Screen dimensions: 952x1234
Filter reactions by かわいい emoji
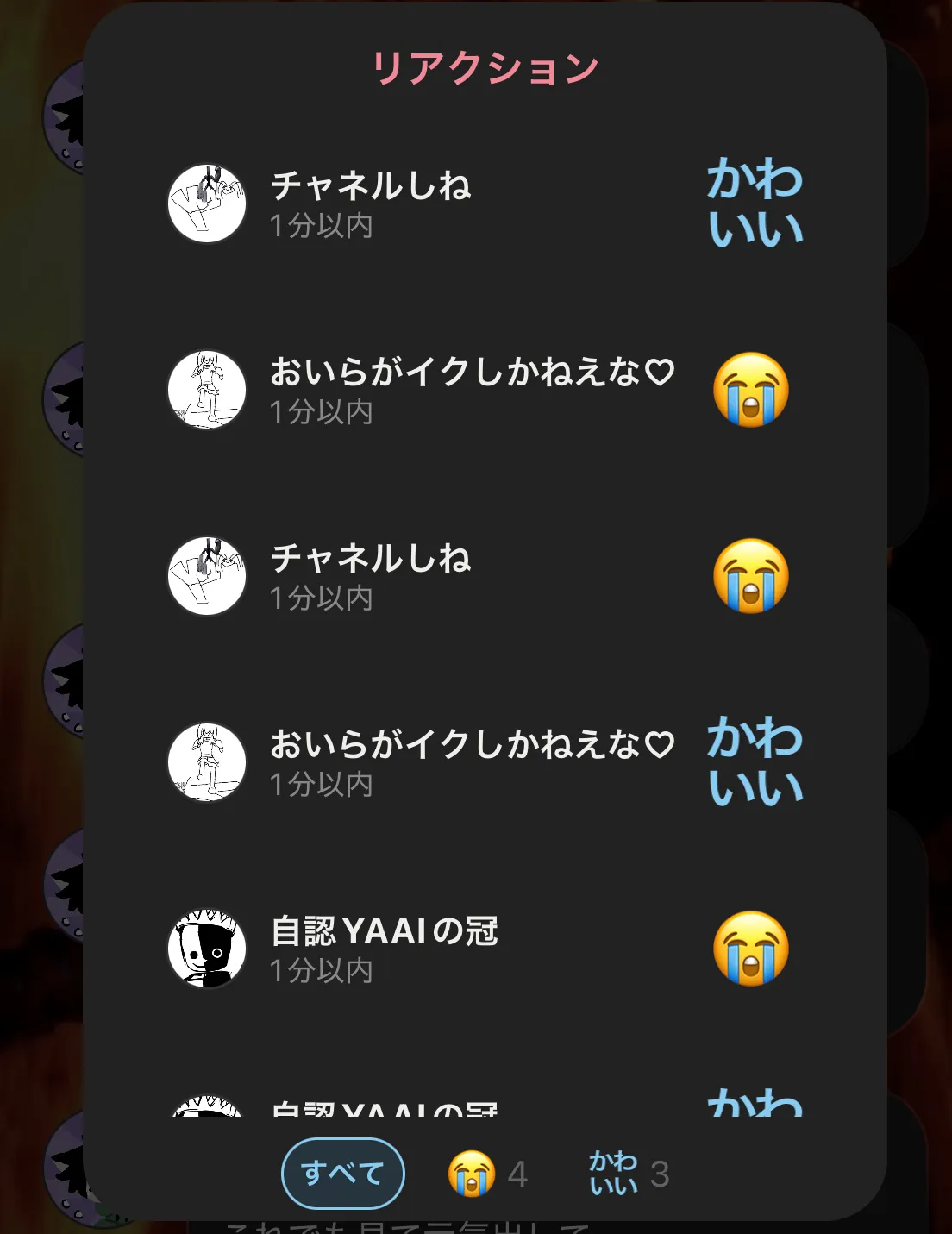tap(629, 1174)
